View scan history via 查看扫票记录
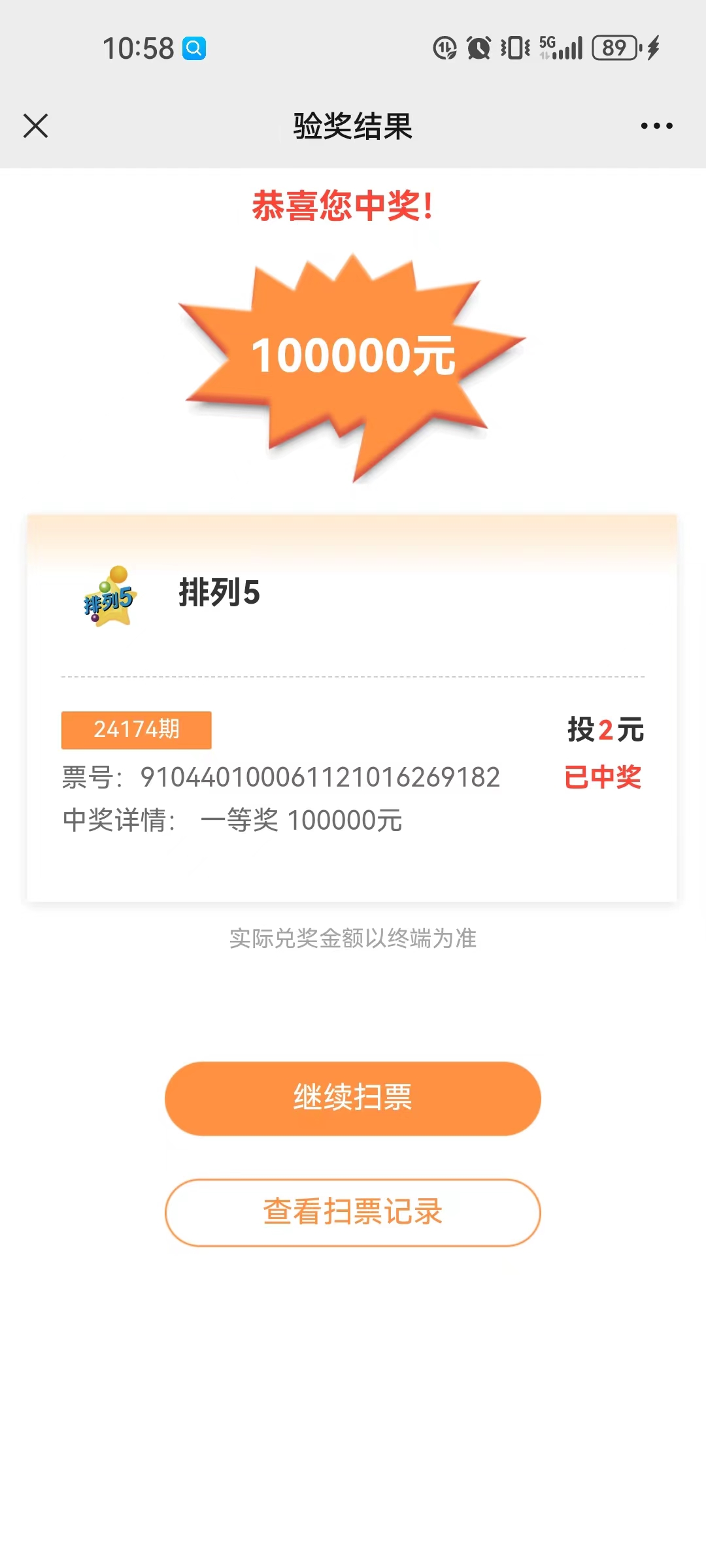Viewport: 706px width, 1568px height. coord(353,1212)
